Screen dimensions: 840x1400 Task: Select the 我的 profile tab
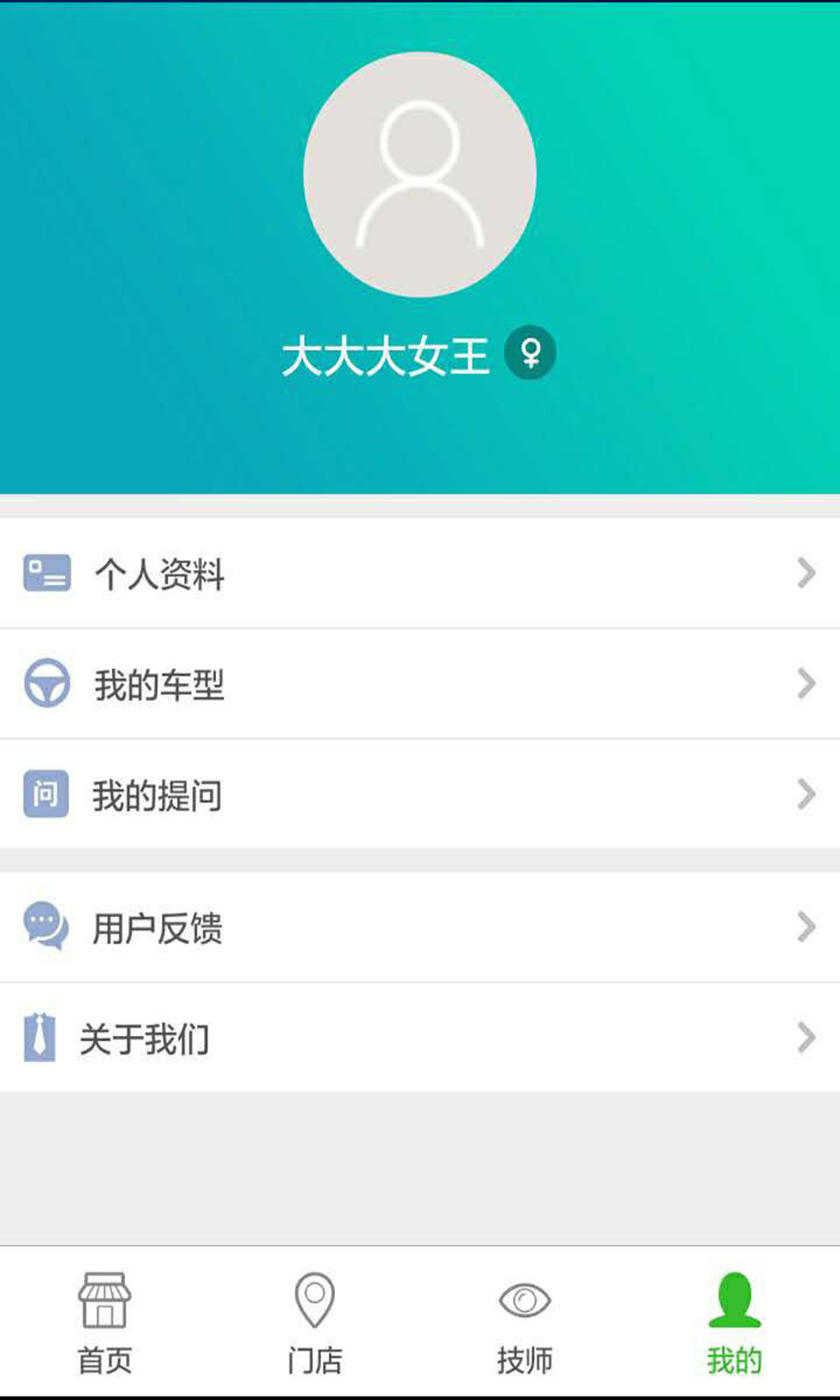pyautogui.click(x=734, y=1323)
